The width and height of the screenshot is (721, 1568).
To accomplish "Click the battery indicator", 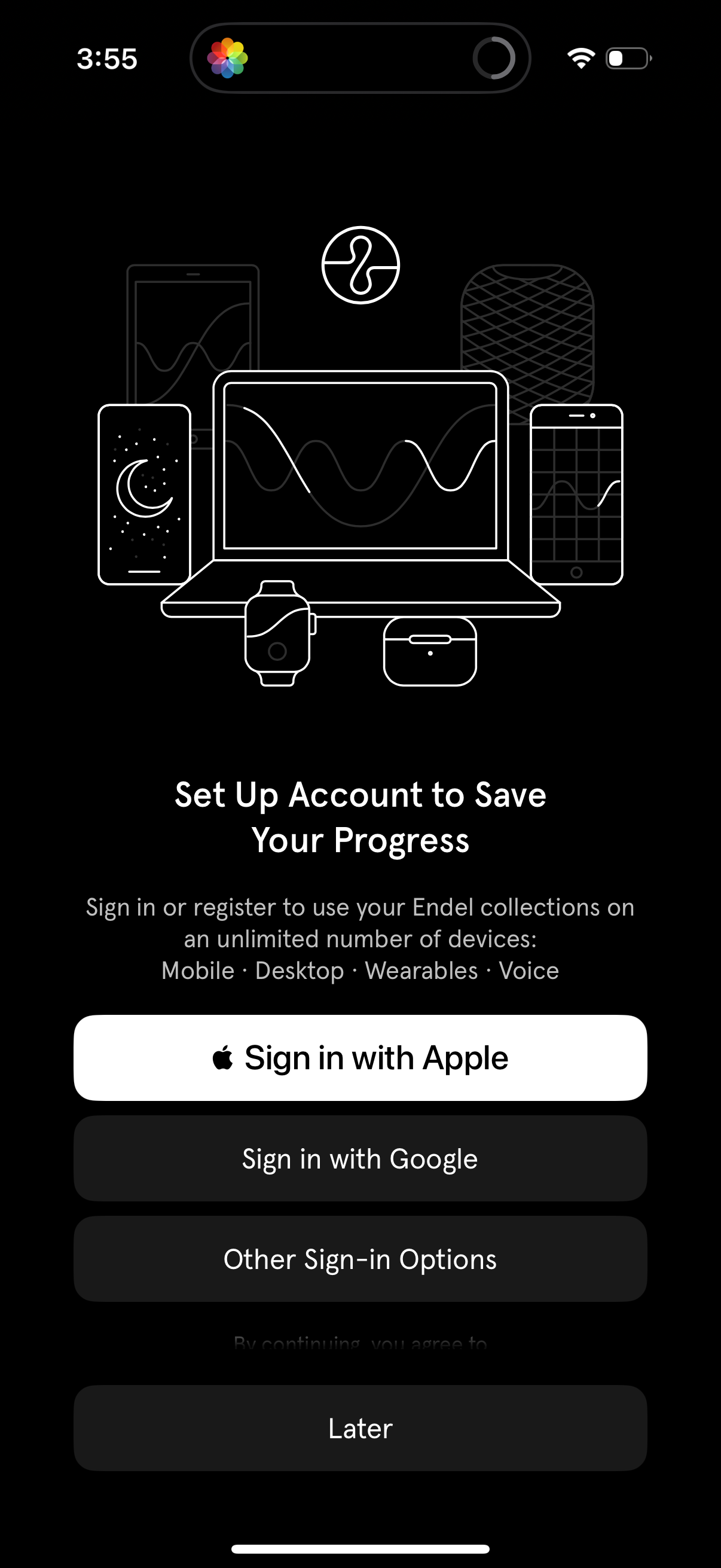I will (x=627, y=58).
